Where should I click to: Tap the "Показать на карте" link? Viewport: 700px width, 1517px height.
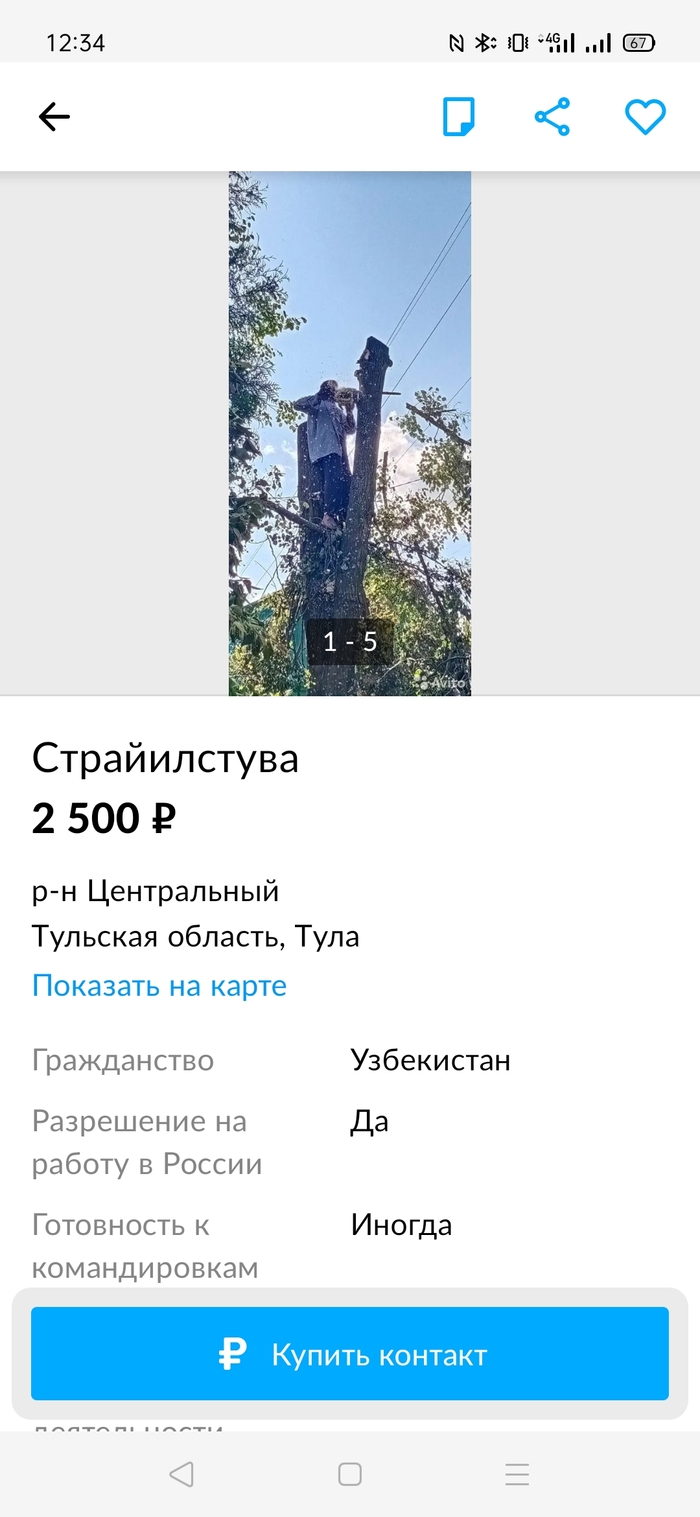[x=159, y=986]
